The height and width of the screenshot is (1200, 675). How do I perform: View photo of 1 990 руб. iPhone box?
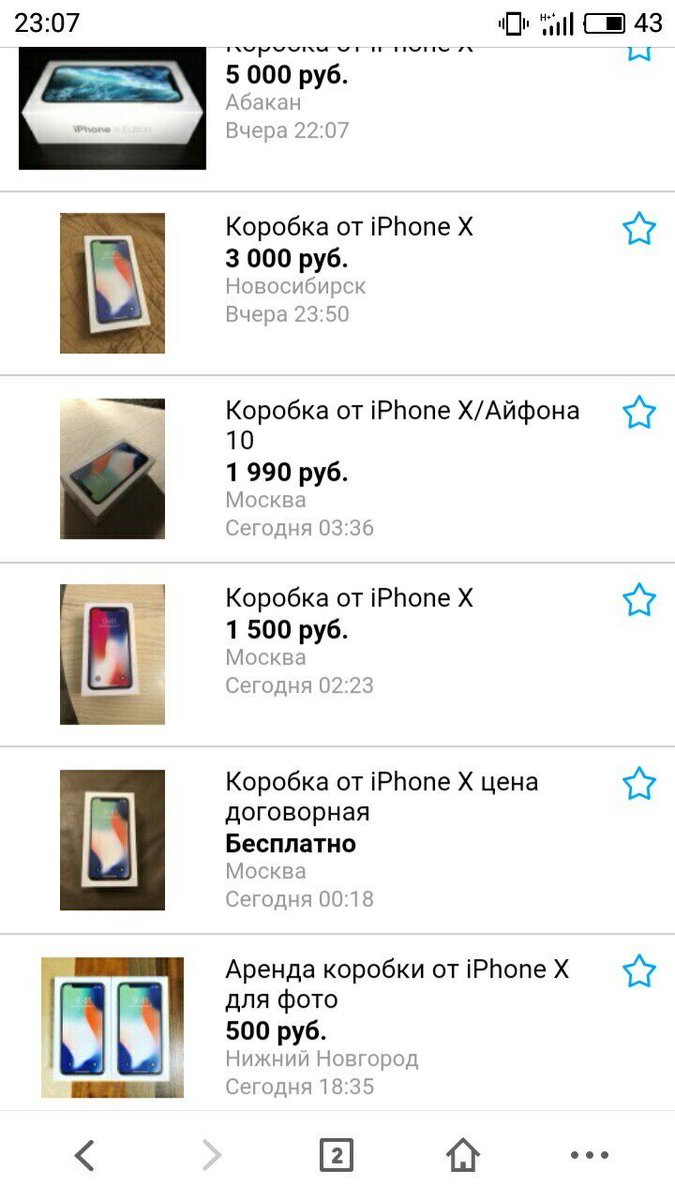tap(112, 468)
